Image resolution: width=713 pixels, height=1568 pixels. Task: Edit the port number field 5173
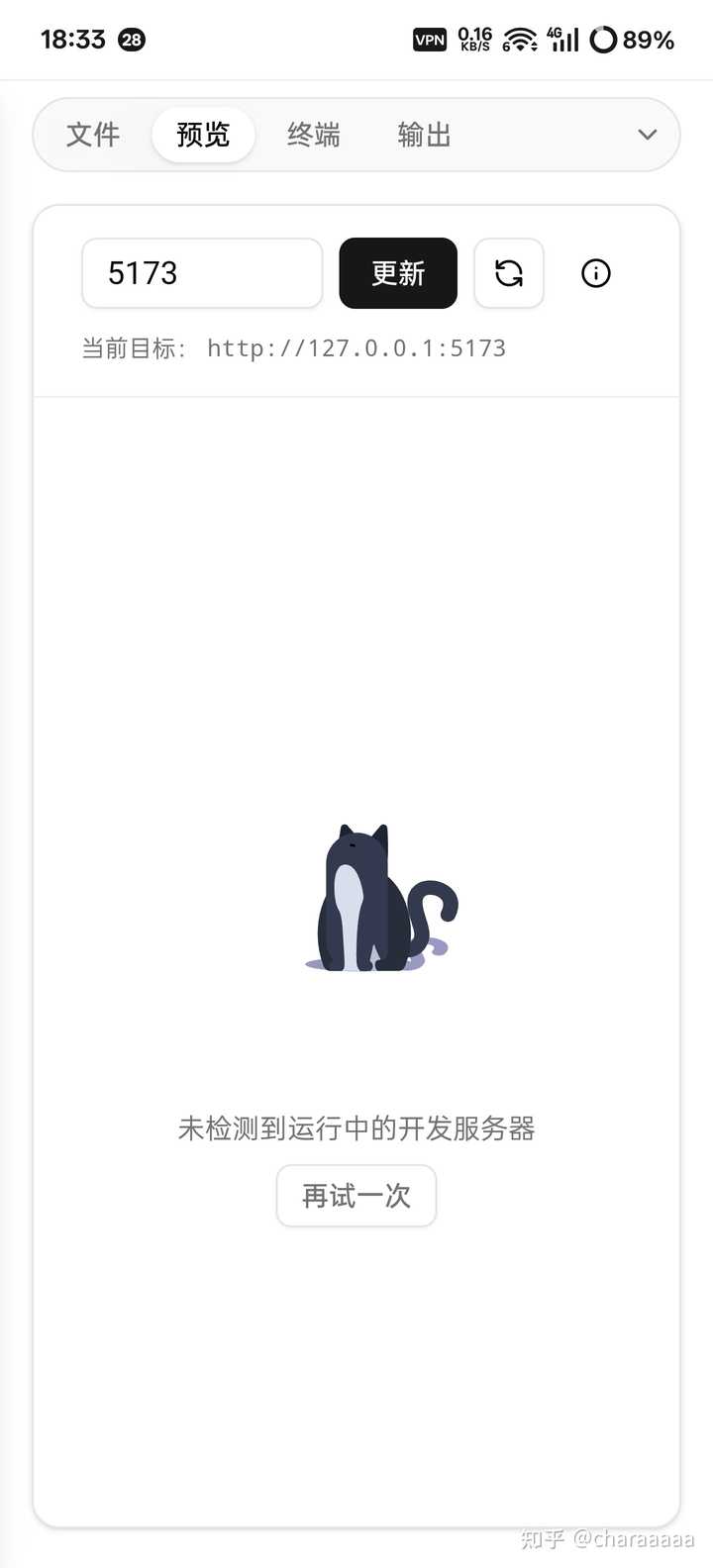pyautogui.click(x=202, y=273)
